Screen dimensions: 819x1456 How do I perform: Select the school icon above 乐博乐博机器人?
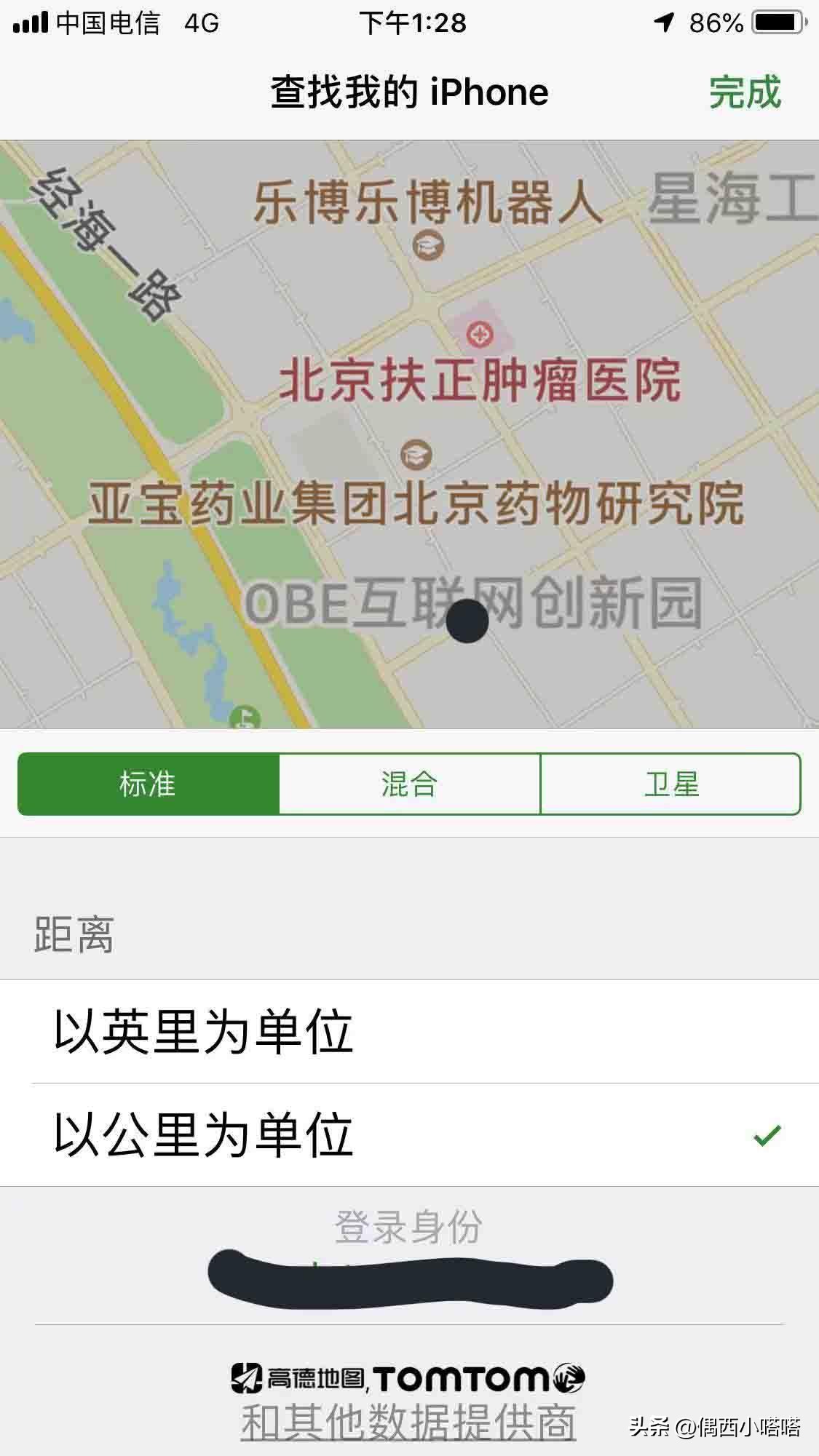428,244
